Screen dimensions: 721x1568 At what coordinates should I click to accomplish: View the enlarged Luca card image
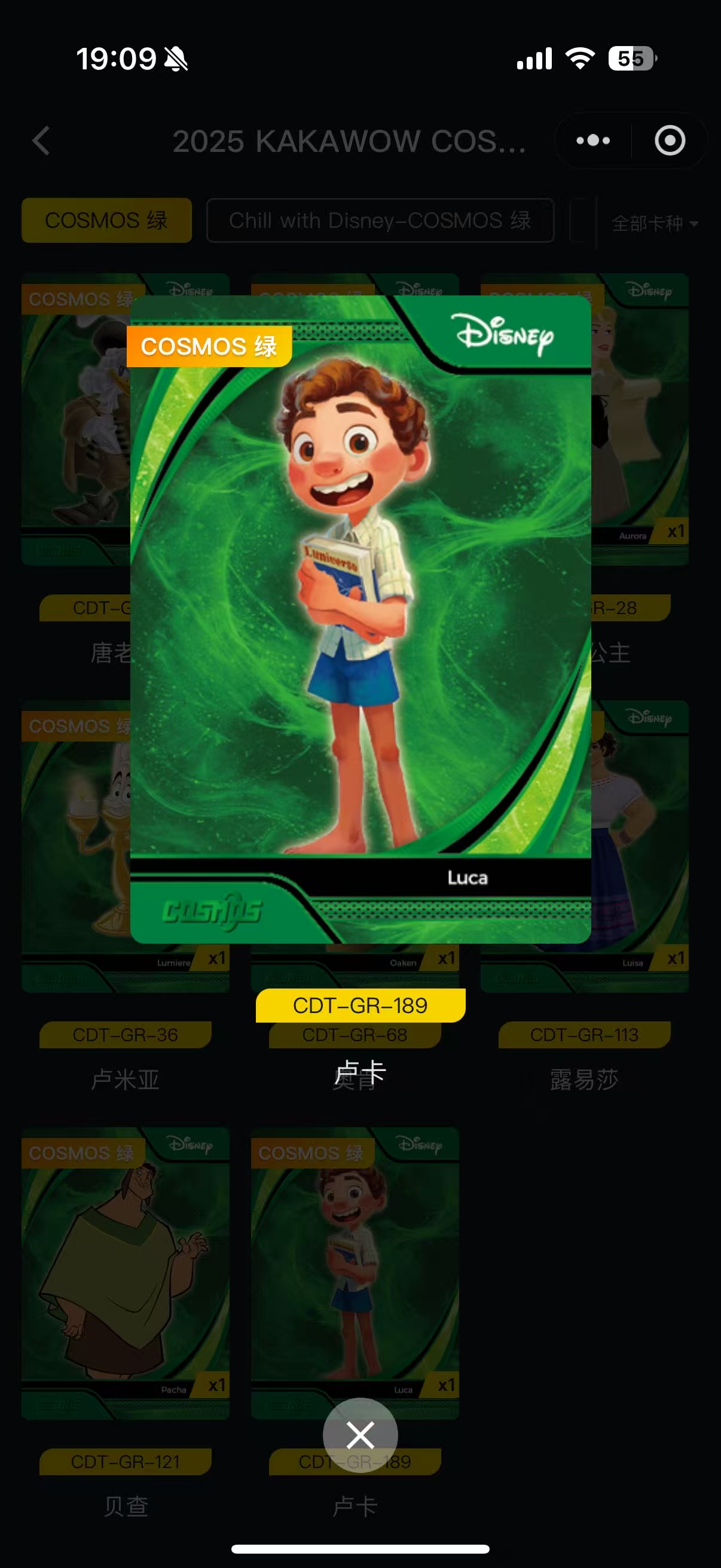(360, 618)
